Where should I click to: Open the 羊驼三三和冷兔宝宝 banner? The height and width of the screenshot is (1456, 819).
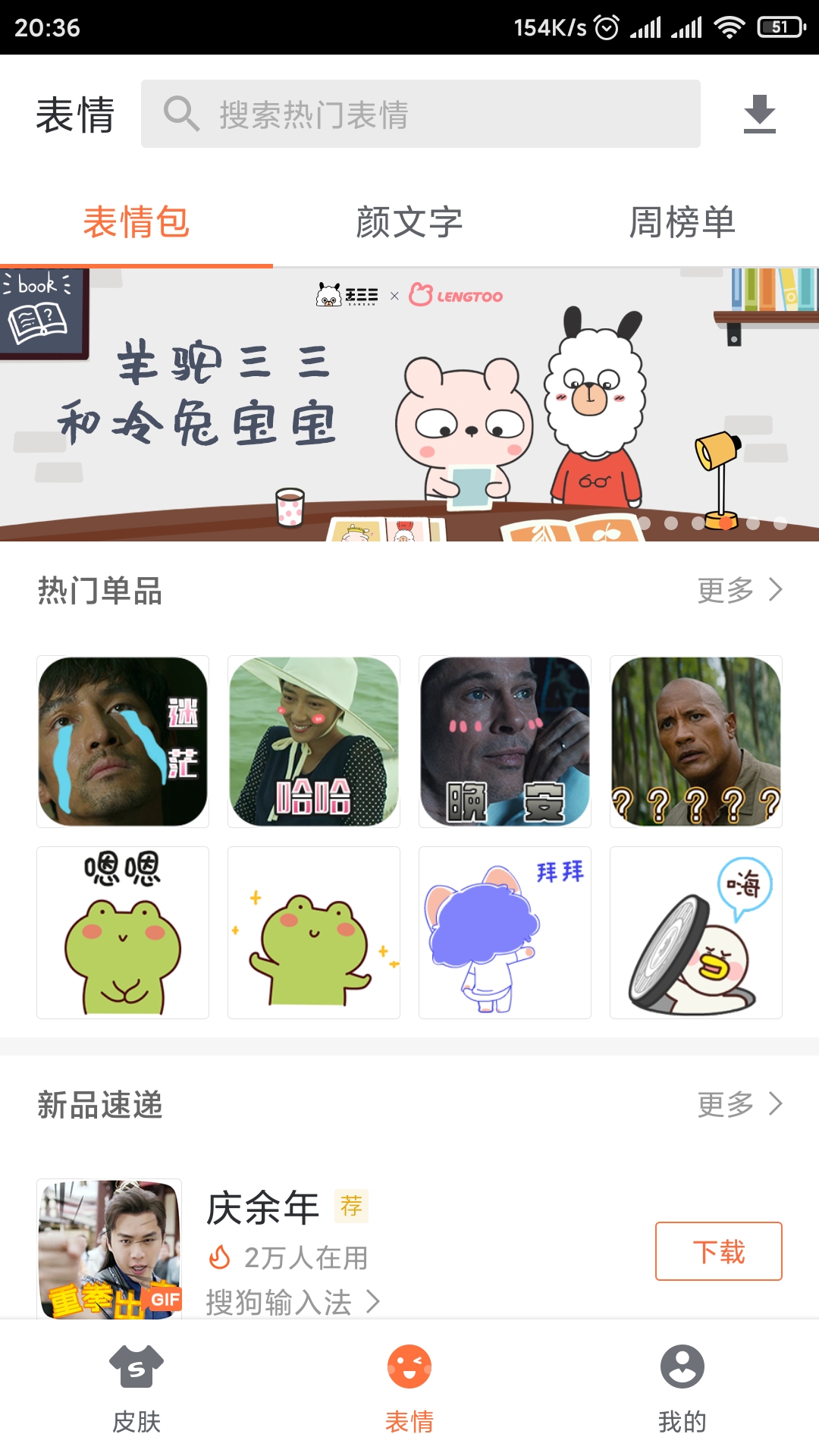coord(409,404)
